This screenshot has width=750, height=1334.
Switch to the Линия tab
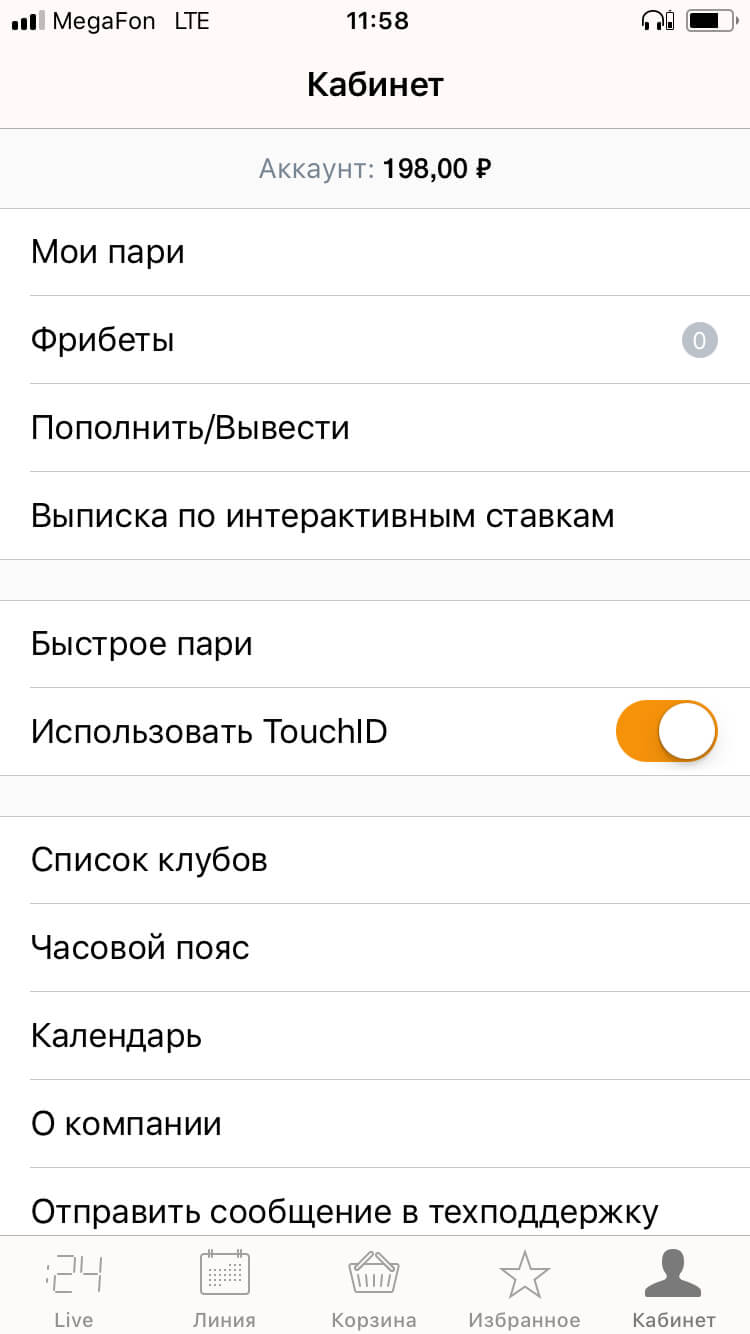[x=225, y=1287]
